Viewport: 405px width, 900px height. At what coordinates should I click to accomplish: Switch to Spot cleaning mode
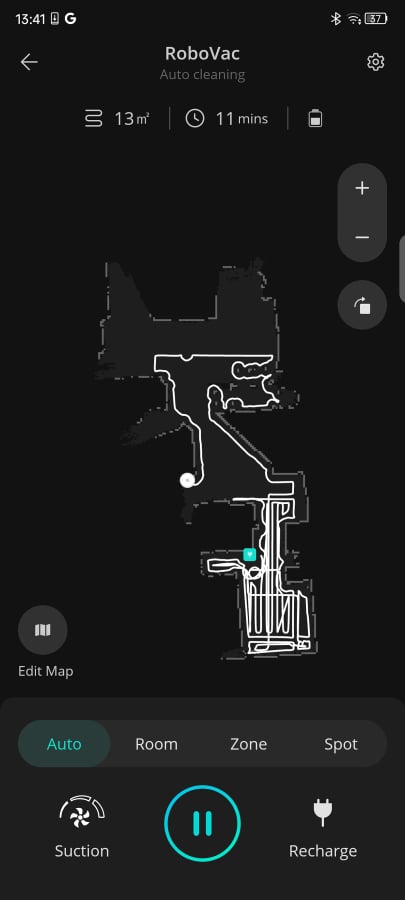(x=341, y=744)
